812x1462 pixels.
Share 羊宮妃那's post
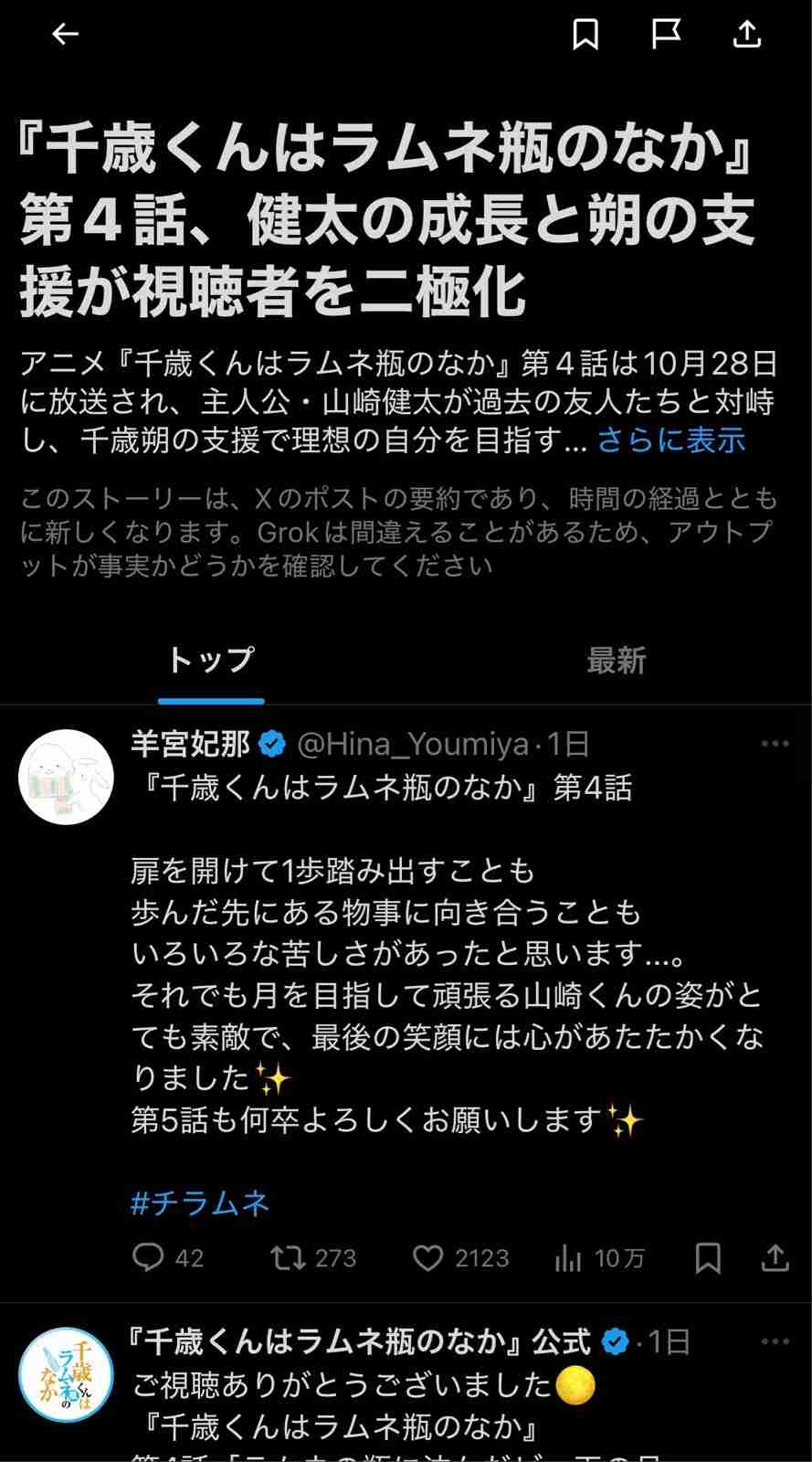pyautogui.click(x=775, y=1258)
